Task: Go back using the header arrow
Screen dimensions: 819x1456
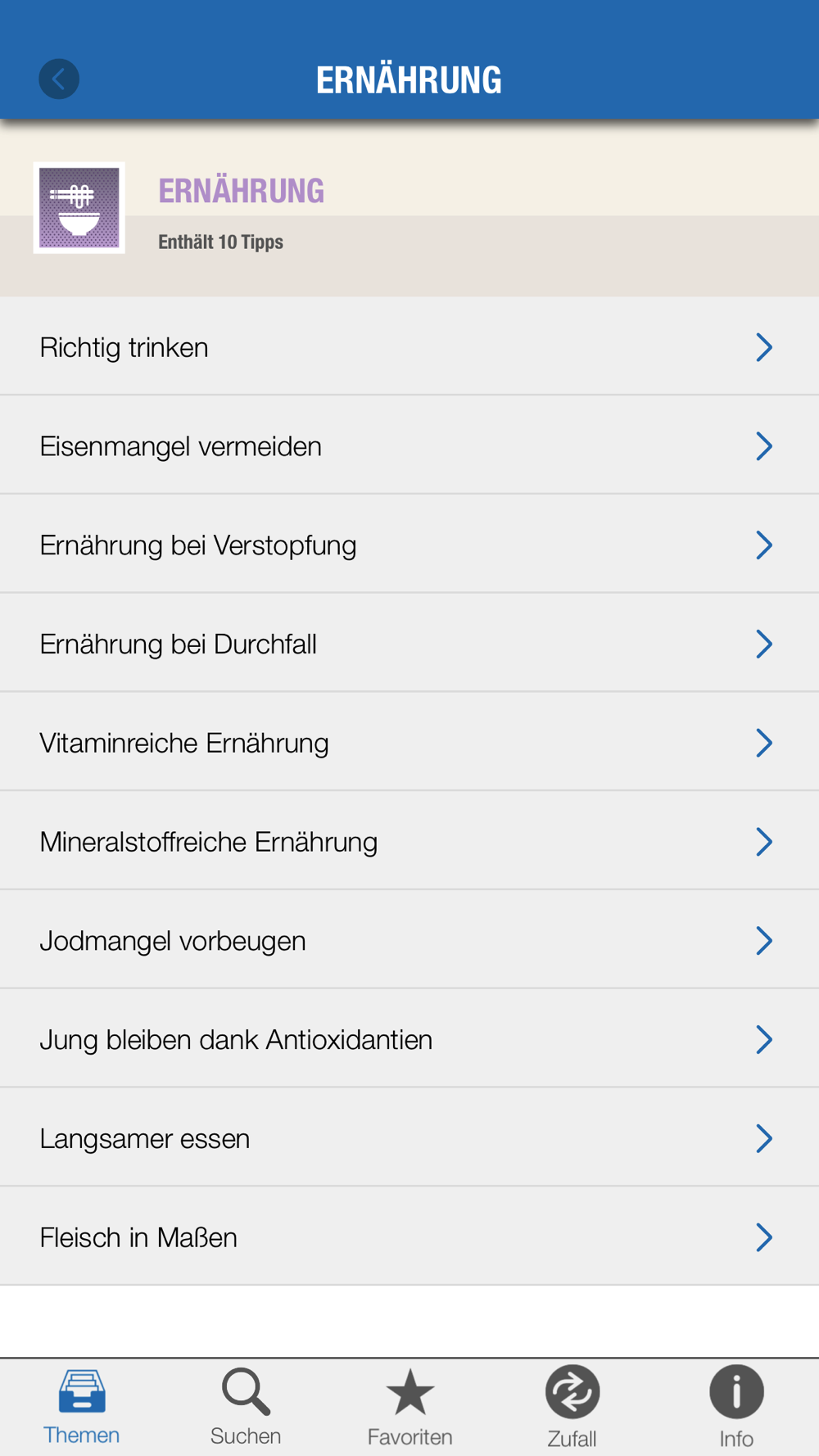Action: [59, 79]
